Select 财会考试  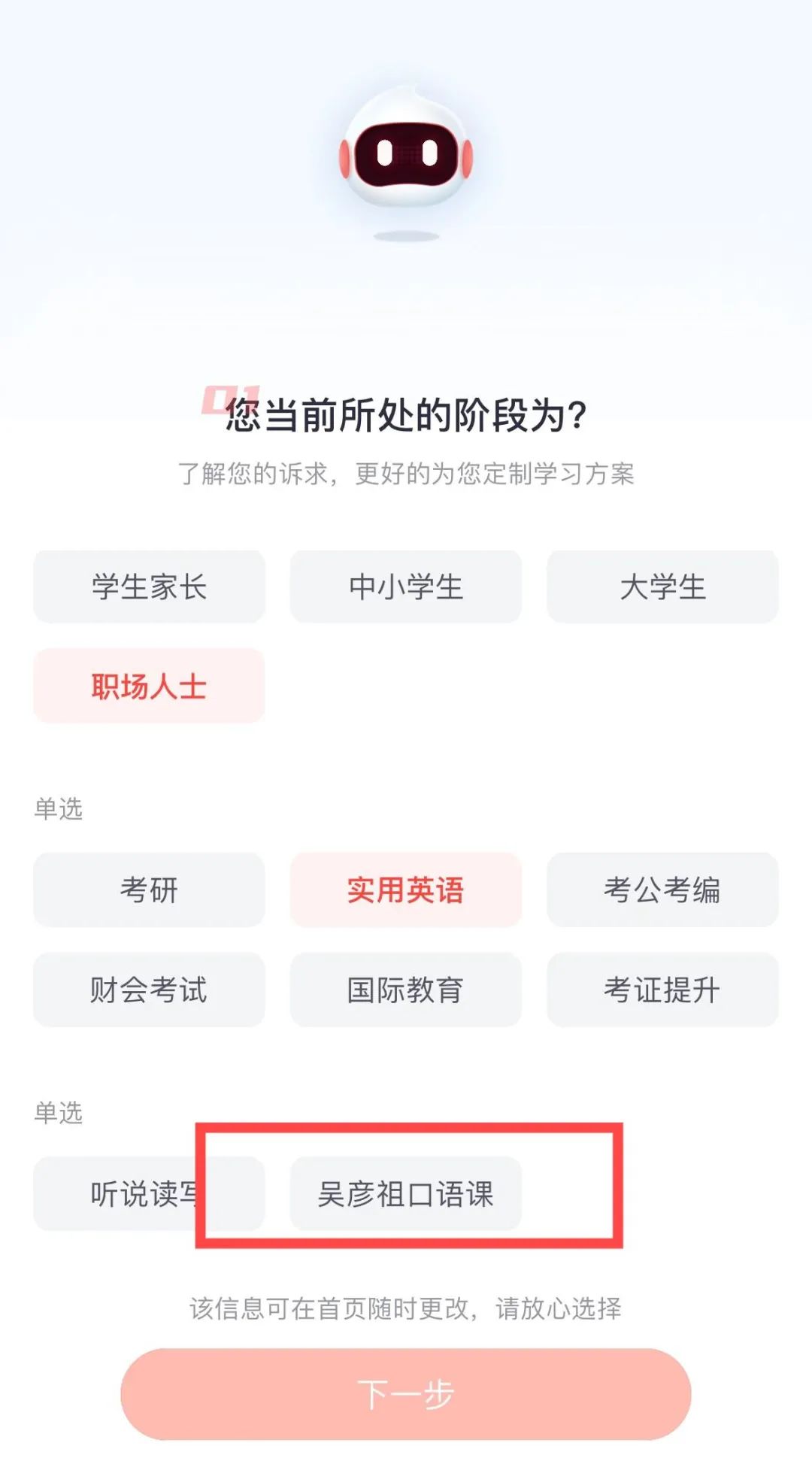click(149, 990)
